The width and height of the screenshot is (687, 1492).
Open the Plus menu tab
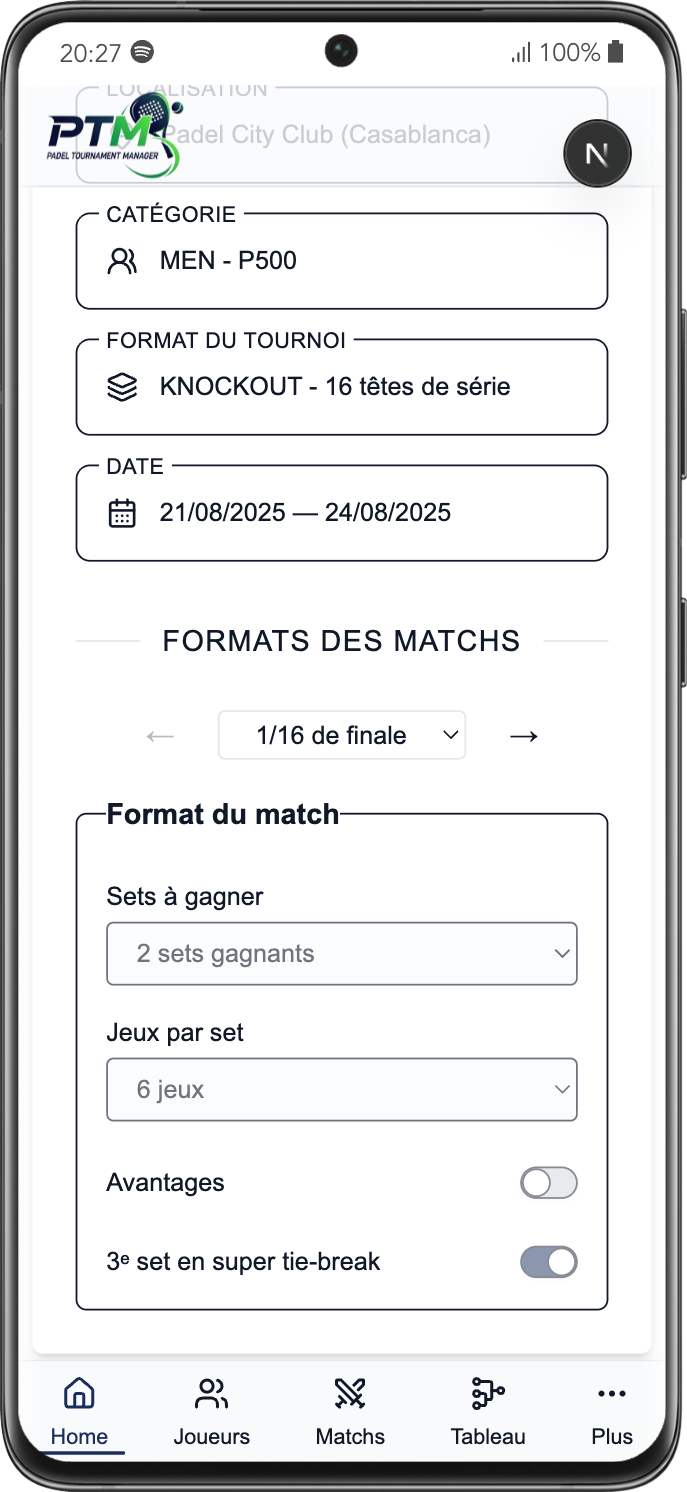tap(611, 1411)
